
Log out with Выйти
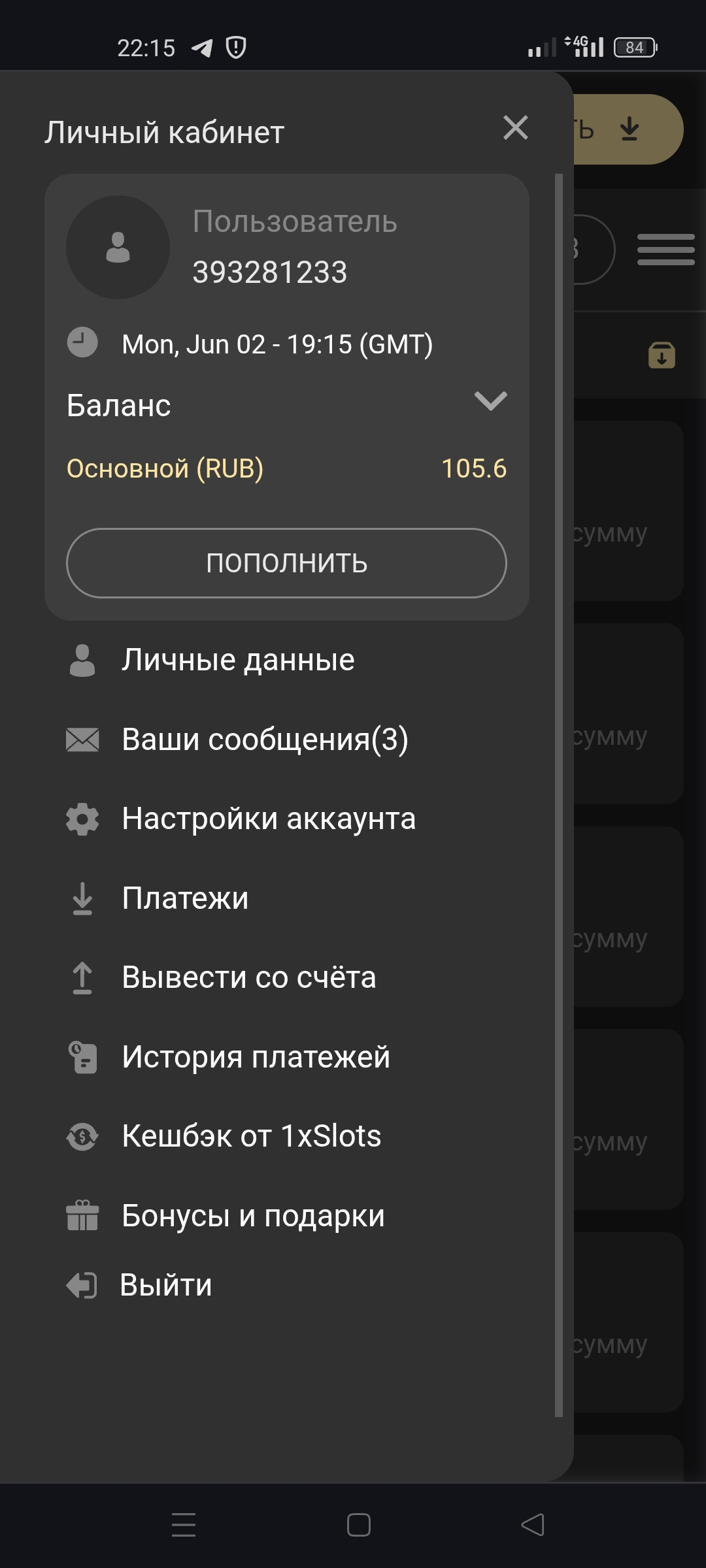tap(165, 1285)
